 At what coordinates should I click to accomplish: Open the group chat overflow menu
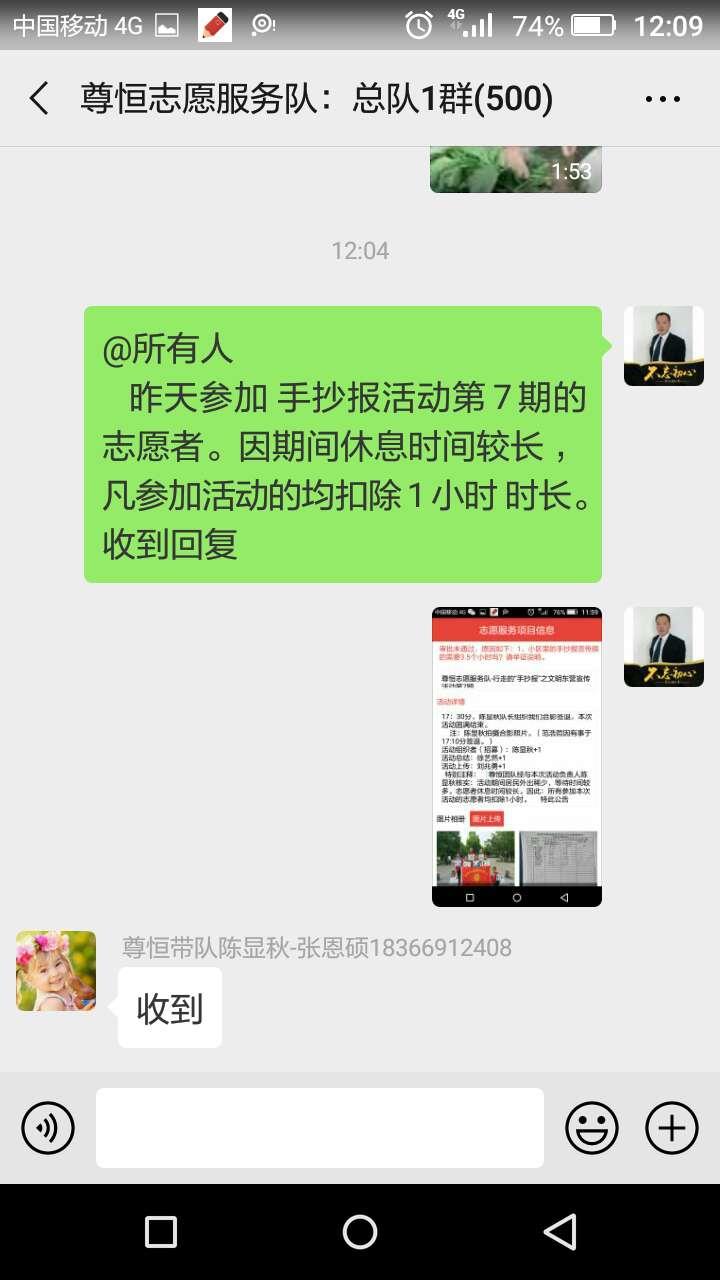662,99
